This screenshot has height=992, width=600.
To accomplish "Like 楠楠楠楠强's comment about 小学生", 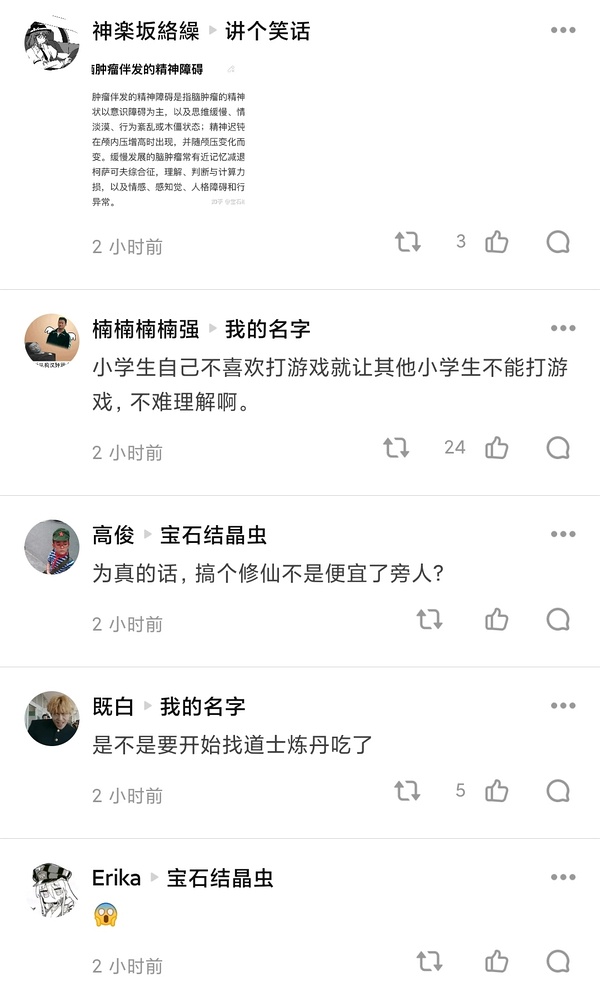I will pos(497,448).
